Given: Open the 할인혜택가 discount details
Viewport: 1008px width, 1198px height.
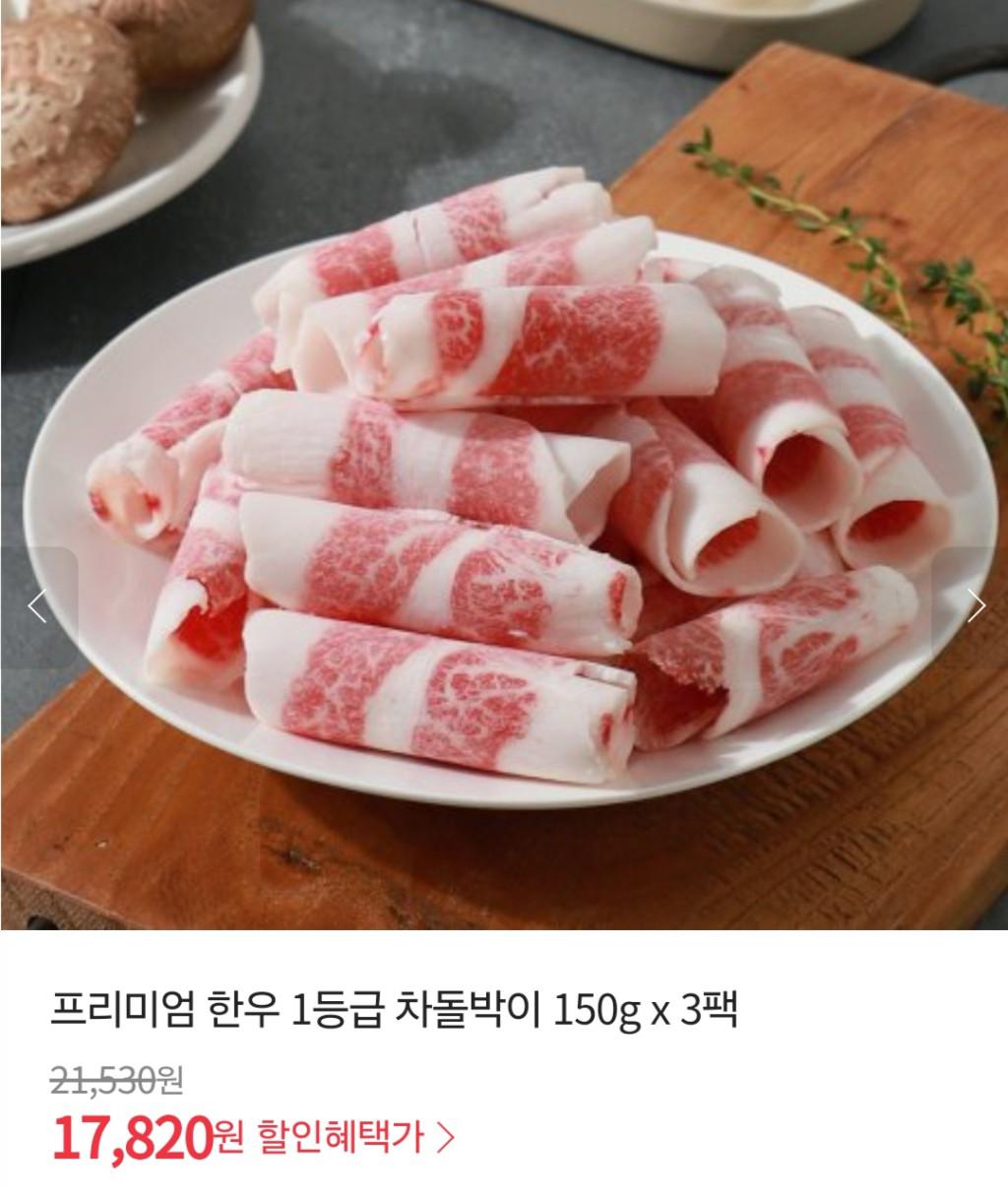Looking at the screenshot, I should [x=355, y=1139].
